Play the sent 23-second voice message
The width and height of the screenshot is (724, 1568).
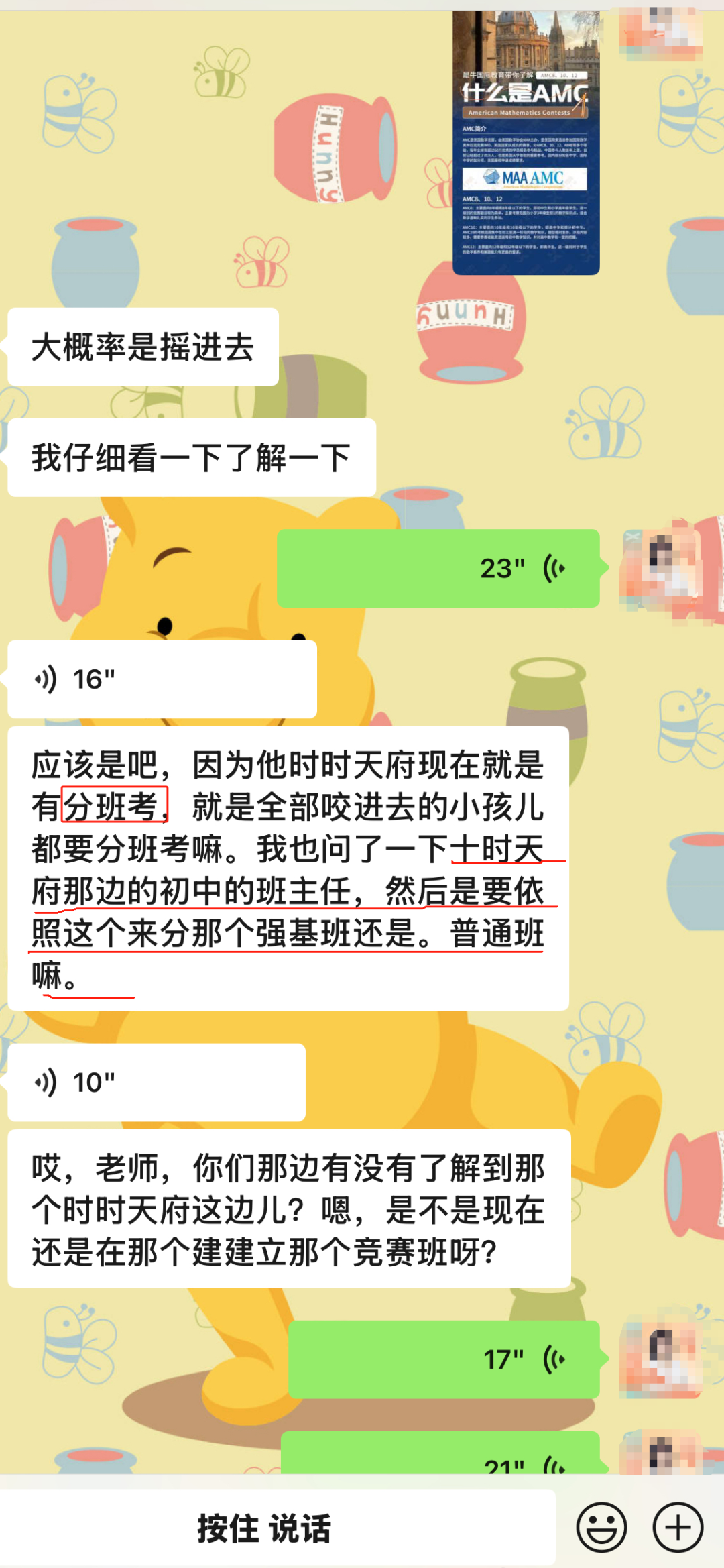tap(438, 568)
